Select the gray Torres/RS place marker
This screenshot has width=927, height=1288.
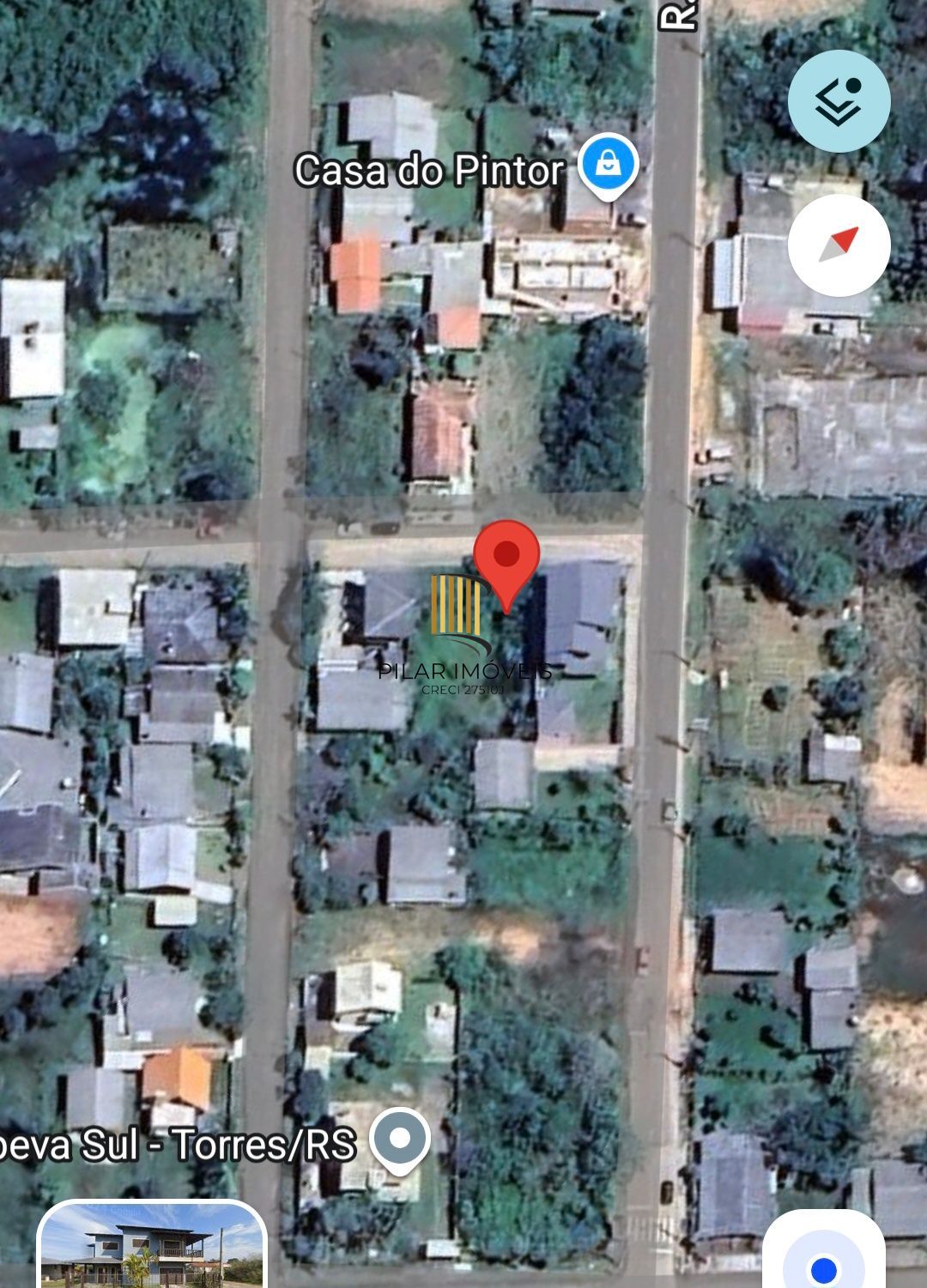399,1140
